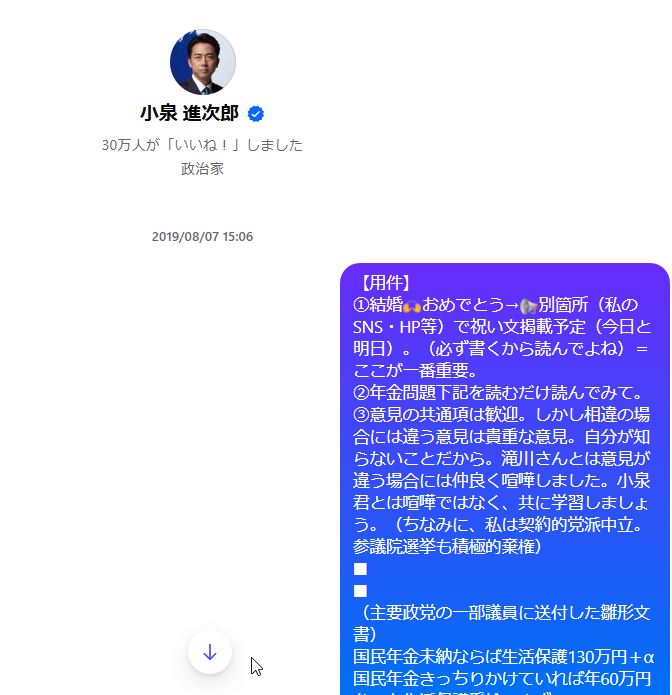This screenshot has height=695, width=672.
Task: Jump to latest message with down arrow
Action: (x=210, y=652)
